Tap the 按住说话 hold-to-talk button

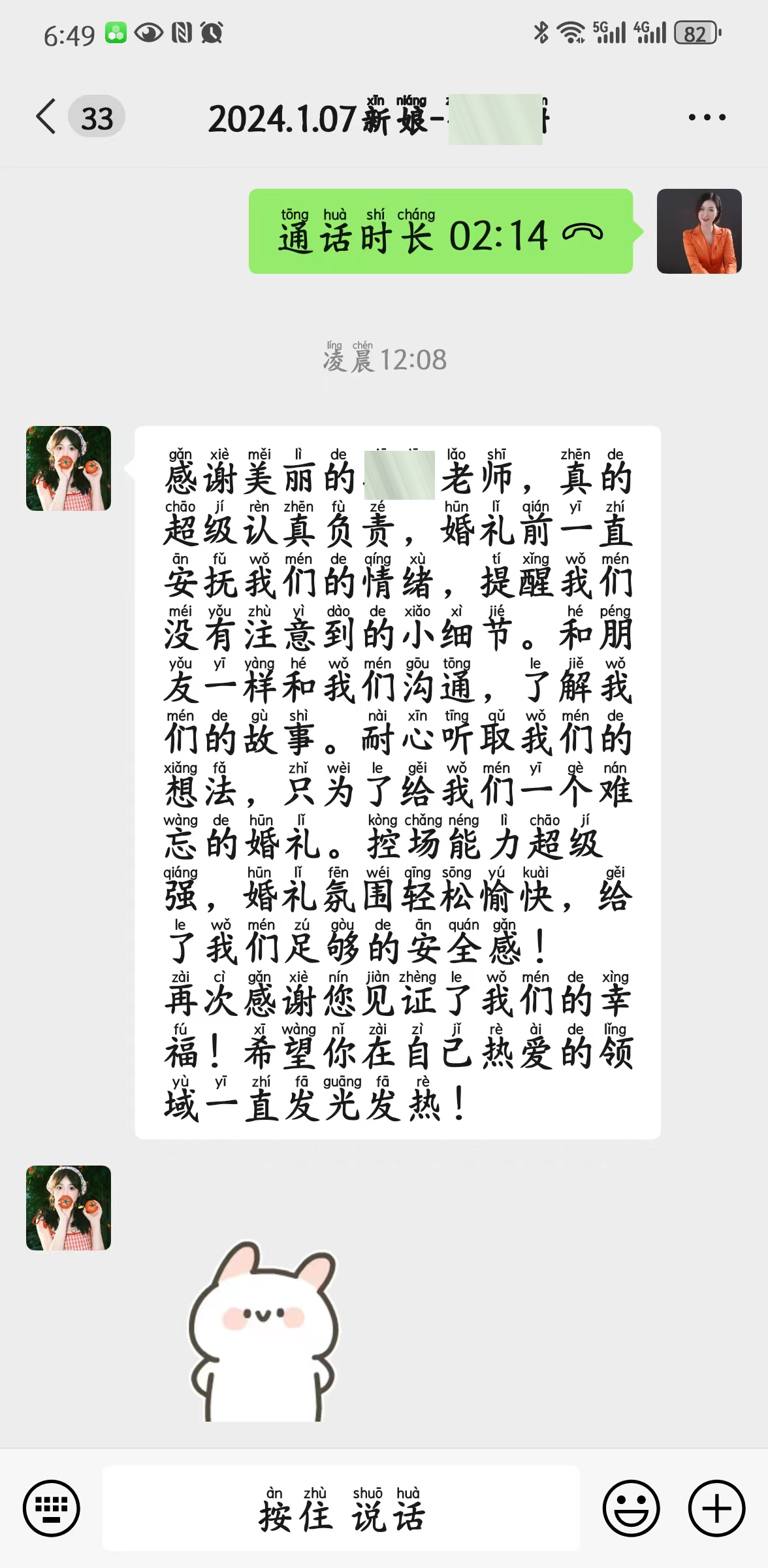pos(341,1509)
